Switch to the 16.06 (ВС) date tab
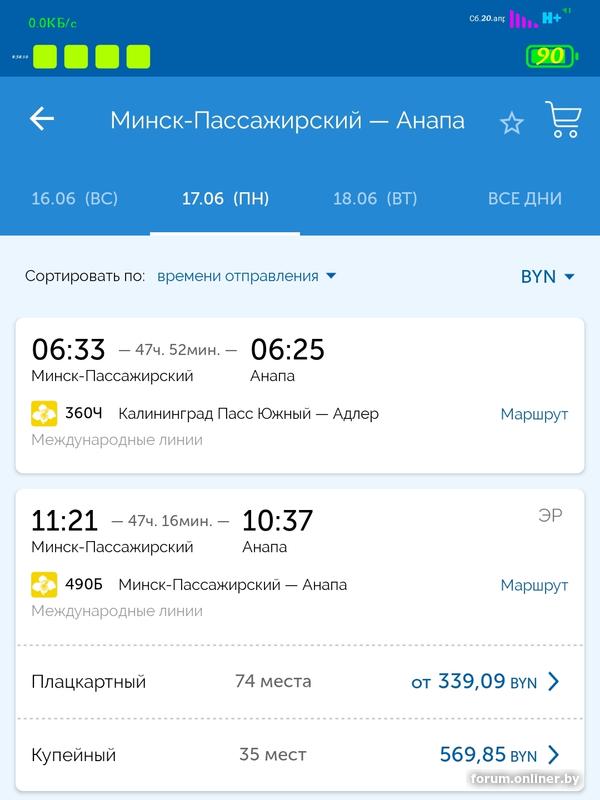The width and height of the screenshot is (600, 800). tap(75, 198)
